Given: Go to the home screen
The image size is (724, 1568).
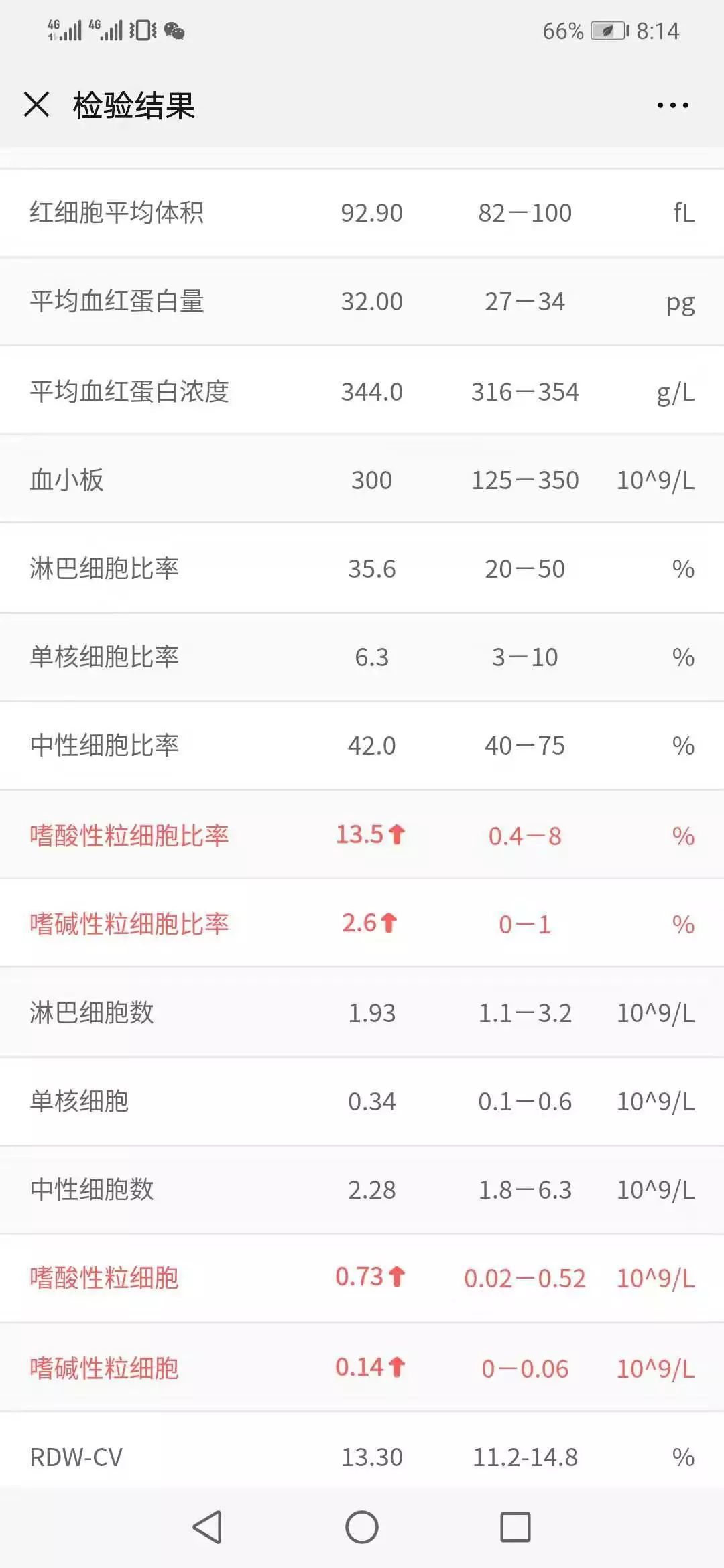Looking at the screenshot, I should click(362, 1527).
